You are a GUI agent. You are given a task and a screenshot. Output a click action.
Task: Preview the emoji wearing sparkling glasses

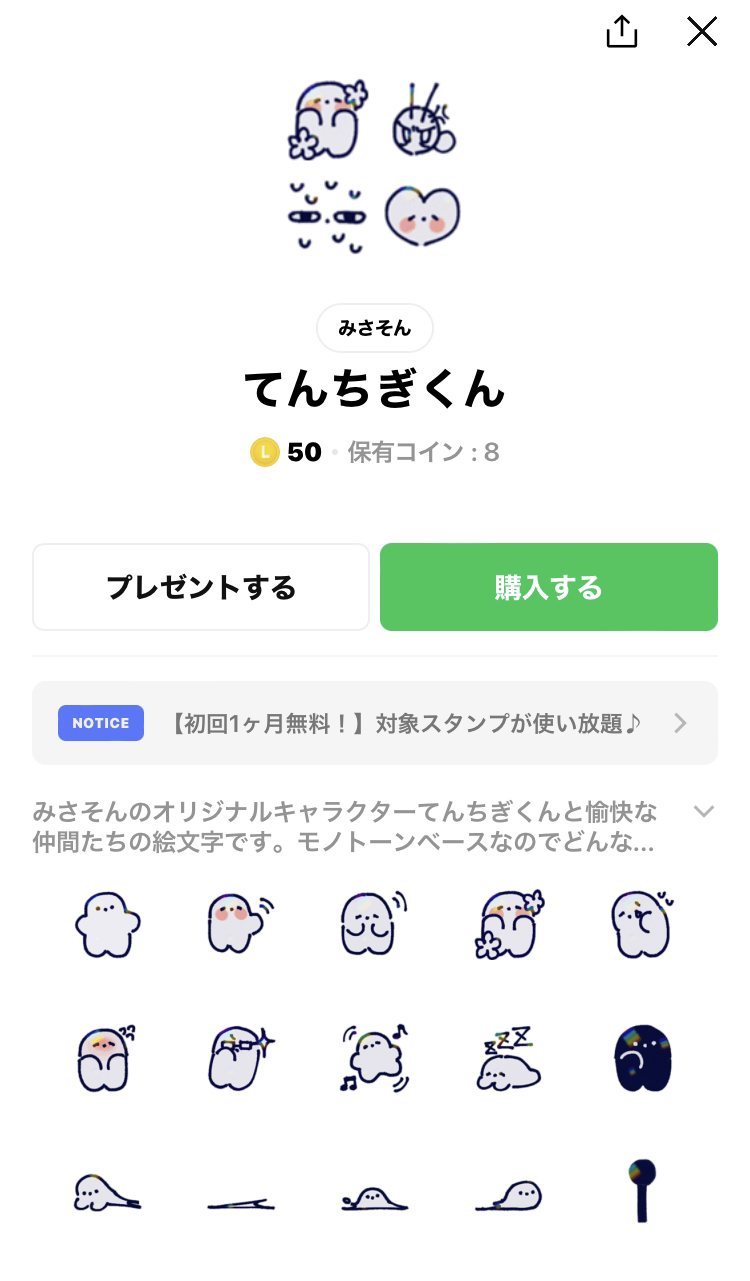(240, 1058)
